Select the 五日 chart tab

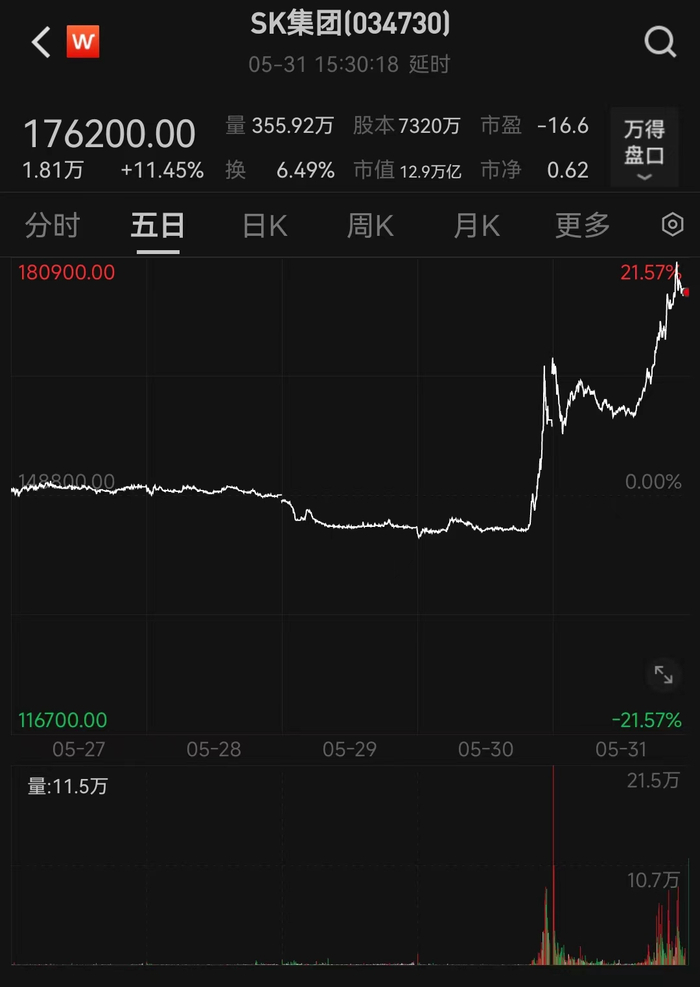pos(158,225)
